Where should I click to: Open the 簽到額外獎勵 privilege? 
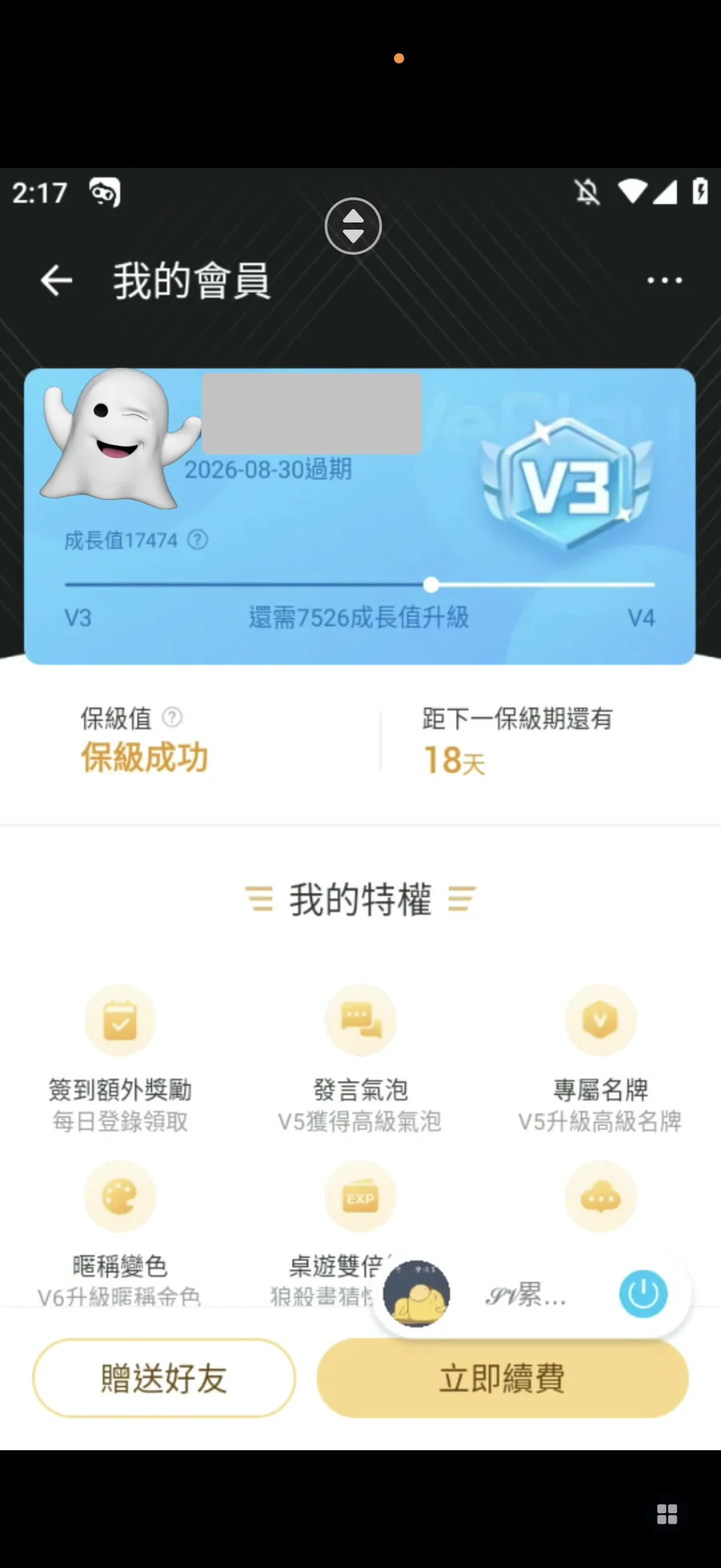pyautogui.click(x=120, y=1020)
